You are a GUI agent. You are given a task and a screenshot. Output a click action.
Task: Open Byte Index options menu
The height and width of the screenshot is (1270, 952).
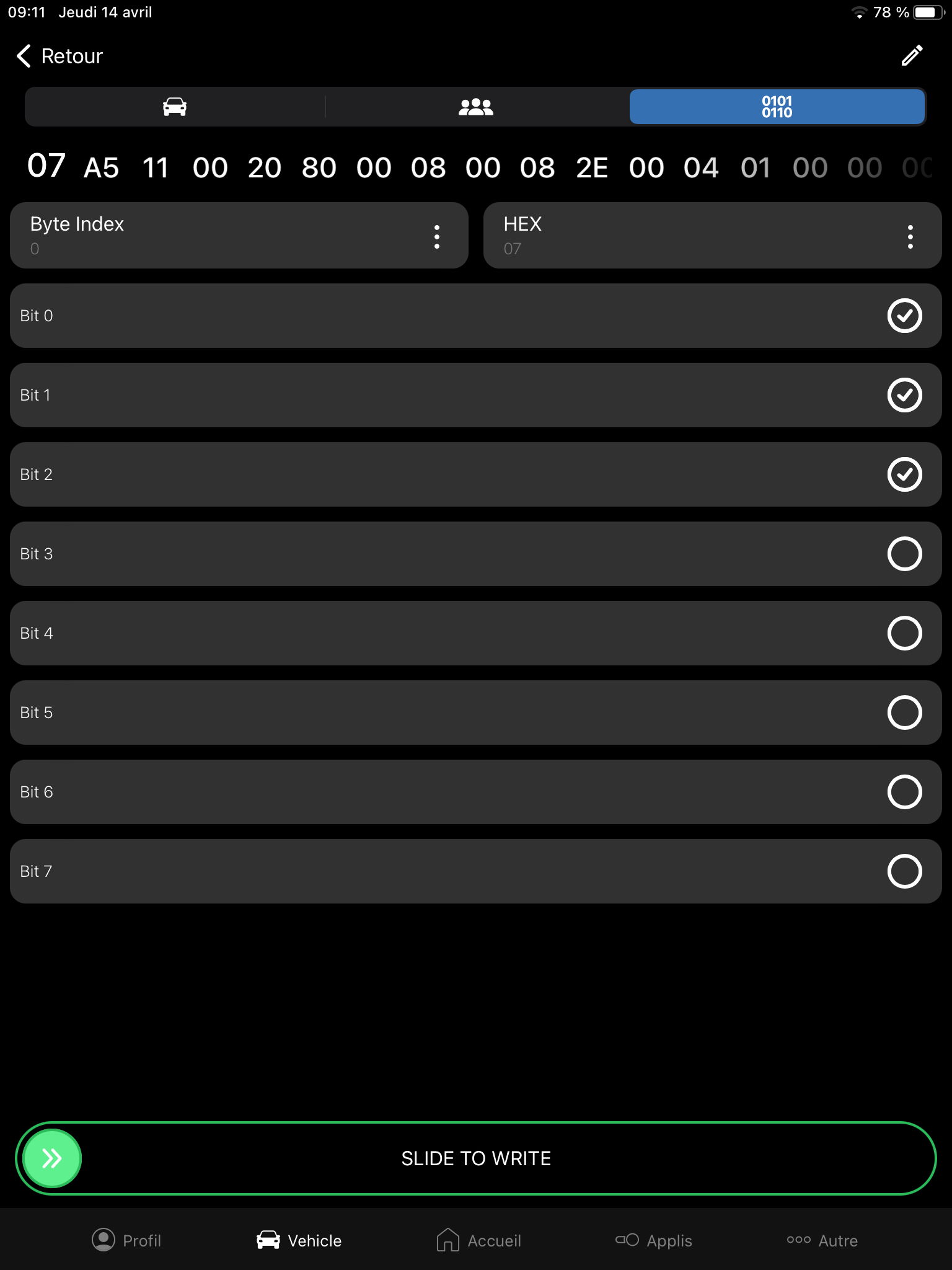tap(437, 237)
